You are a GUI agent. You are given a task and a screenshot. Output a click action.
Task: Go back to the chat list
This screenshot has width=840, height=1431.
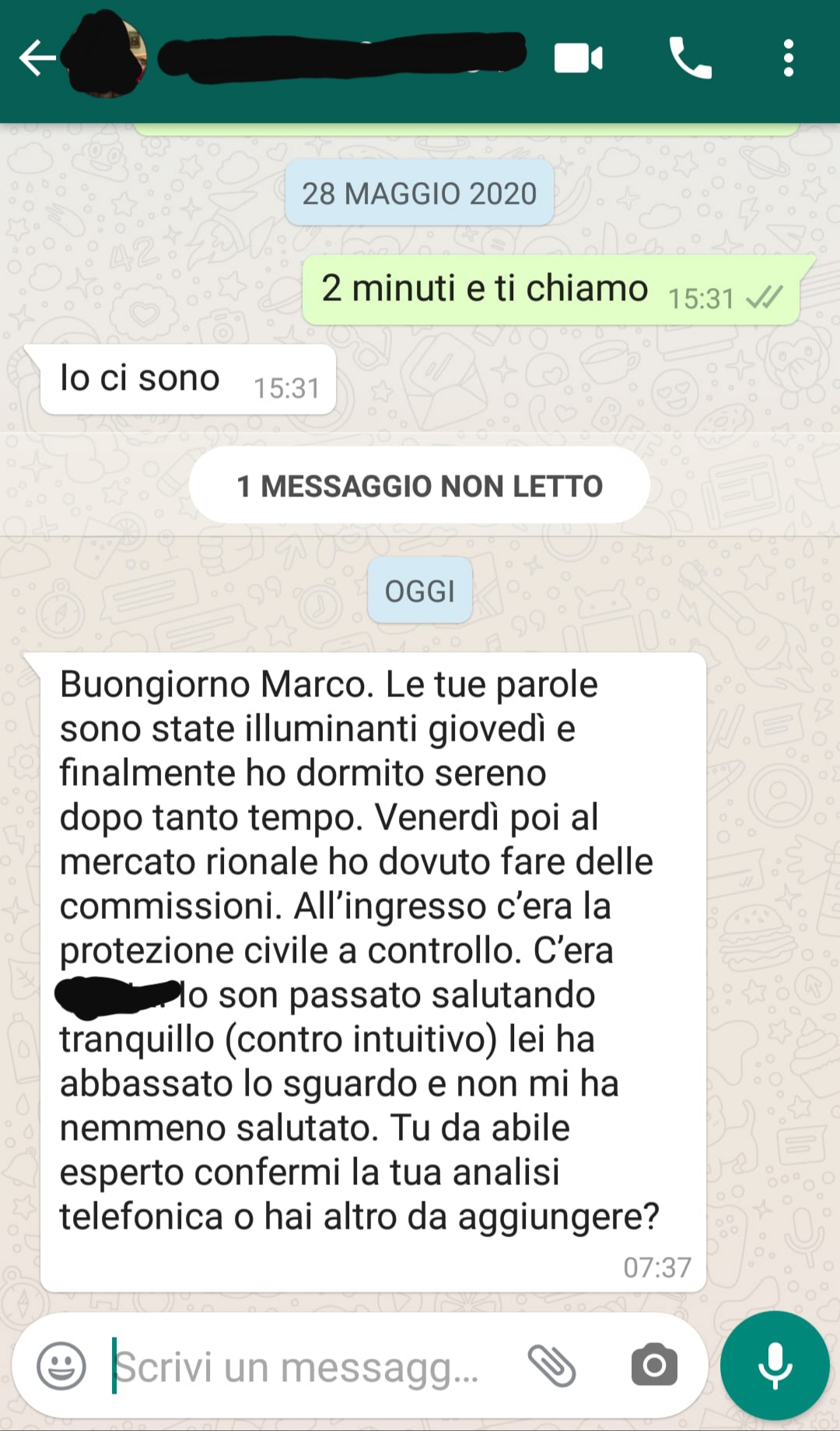[x=37, y=58]
